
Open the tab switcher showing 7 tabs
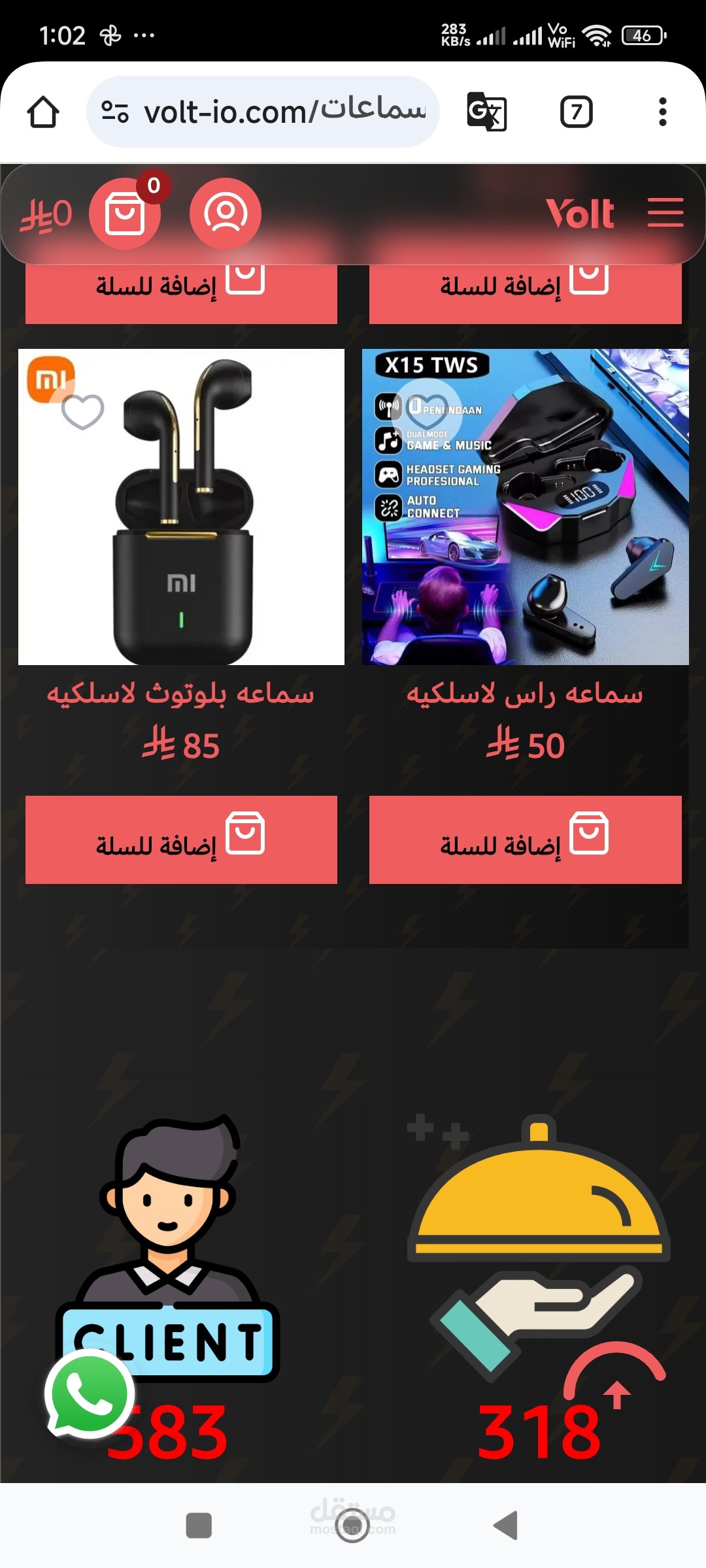click(x=576, y=112)
